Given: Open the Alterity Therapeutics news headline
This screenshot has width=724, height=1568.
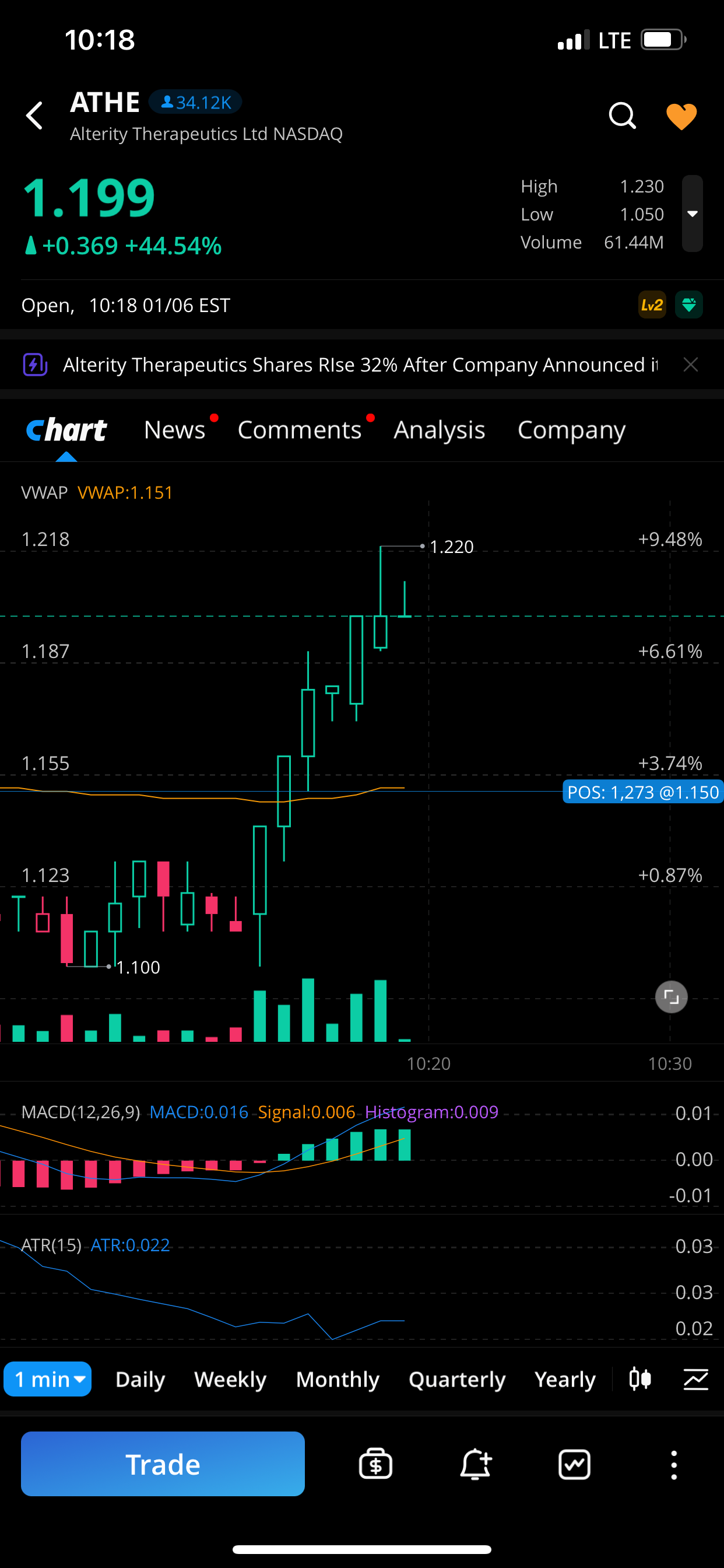Looking at the screenshot, I should (x=359, y=365).
